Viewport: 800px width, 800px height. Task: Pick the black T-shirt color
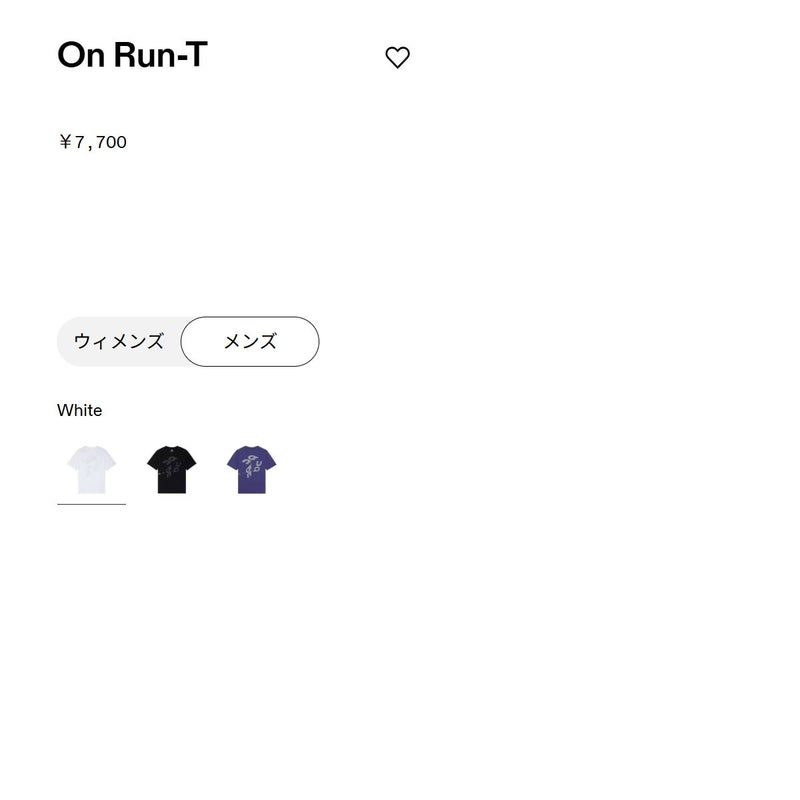[171, 470]
